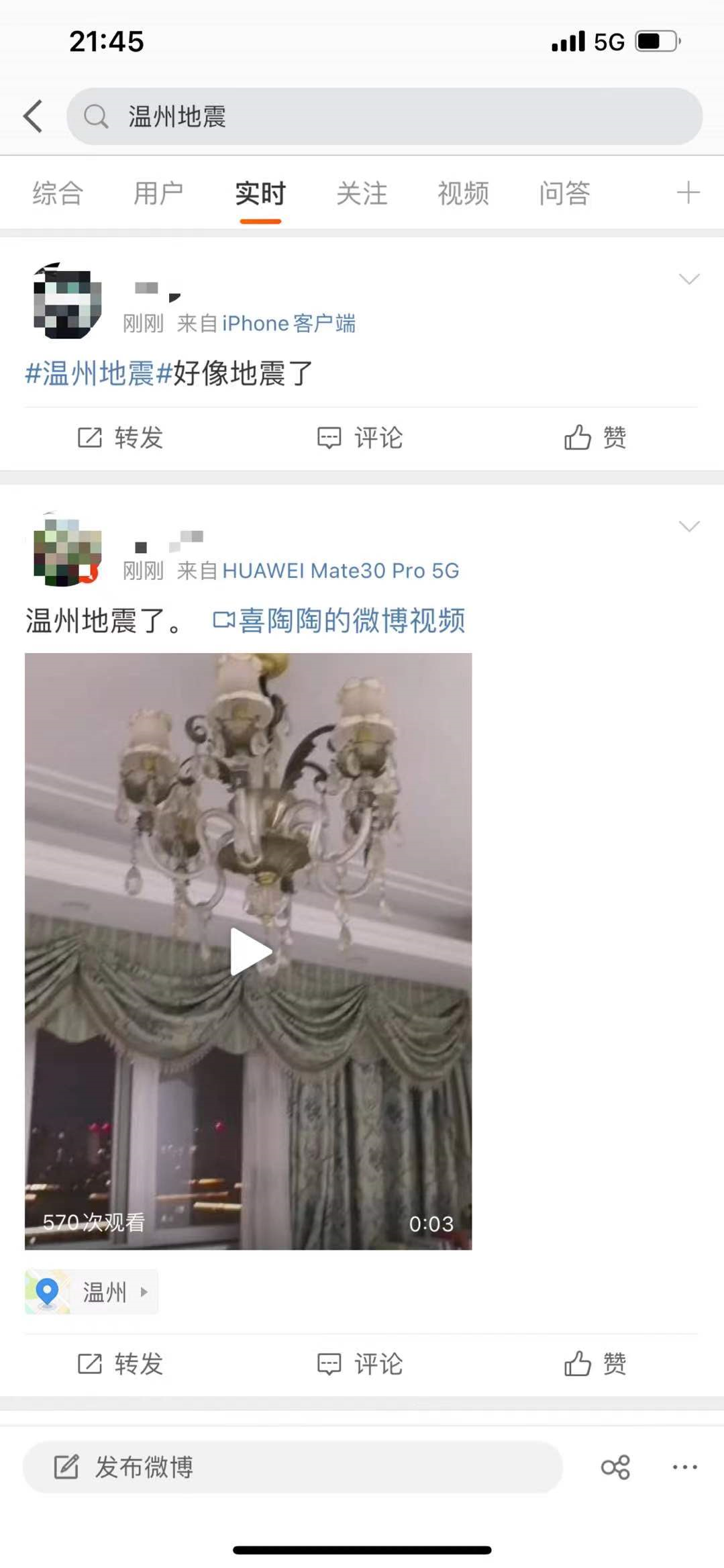Open the 喜陶陶的微博视频 link
This screenshot has width=724, height=1568.
(340, 620)
